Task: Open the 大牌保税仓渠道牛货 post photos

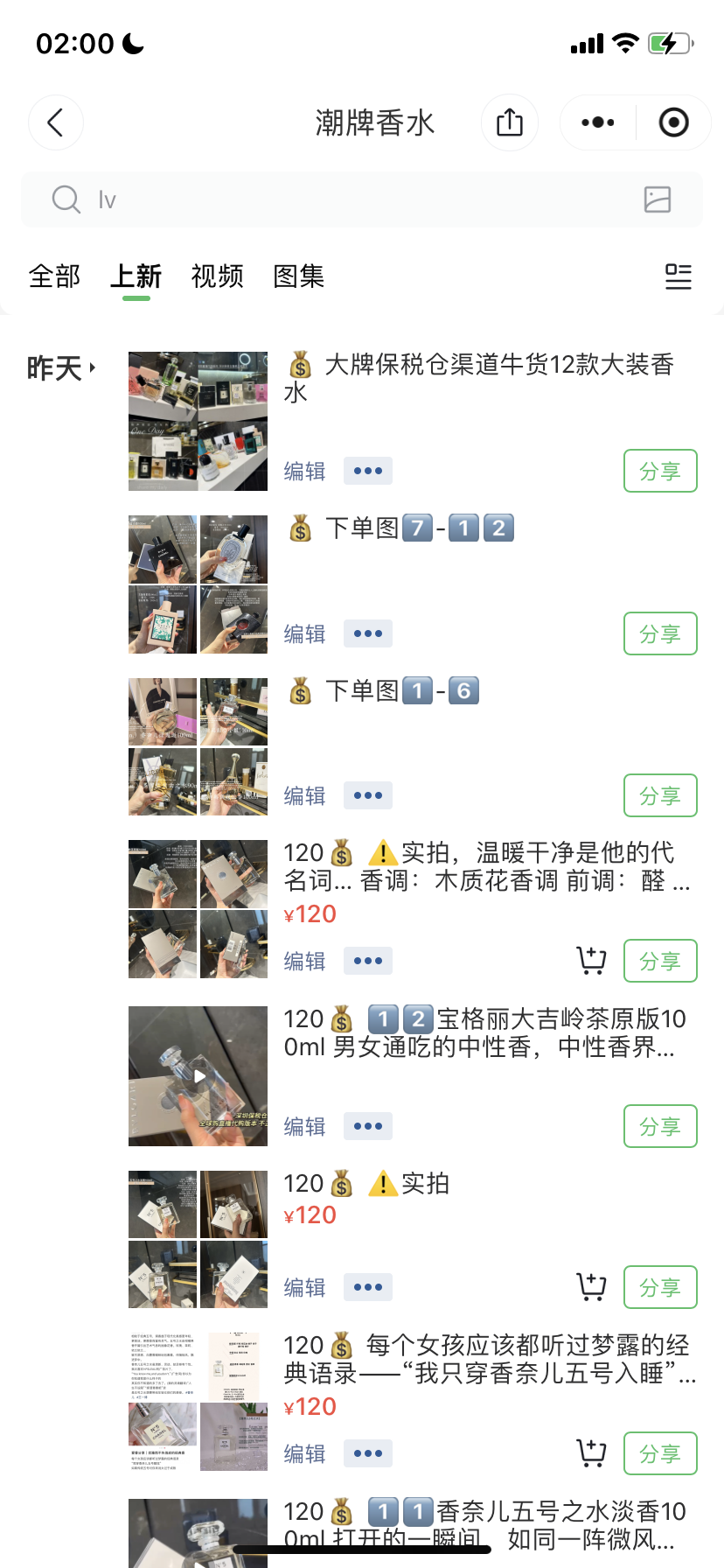Action: tap(198, 422)
